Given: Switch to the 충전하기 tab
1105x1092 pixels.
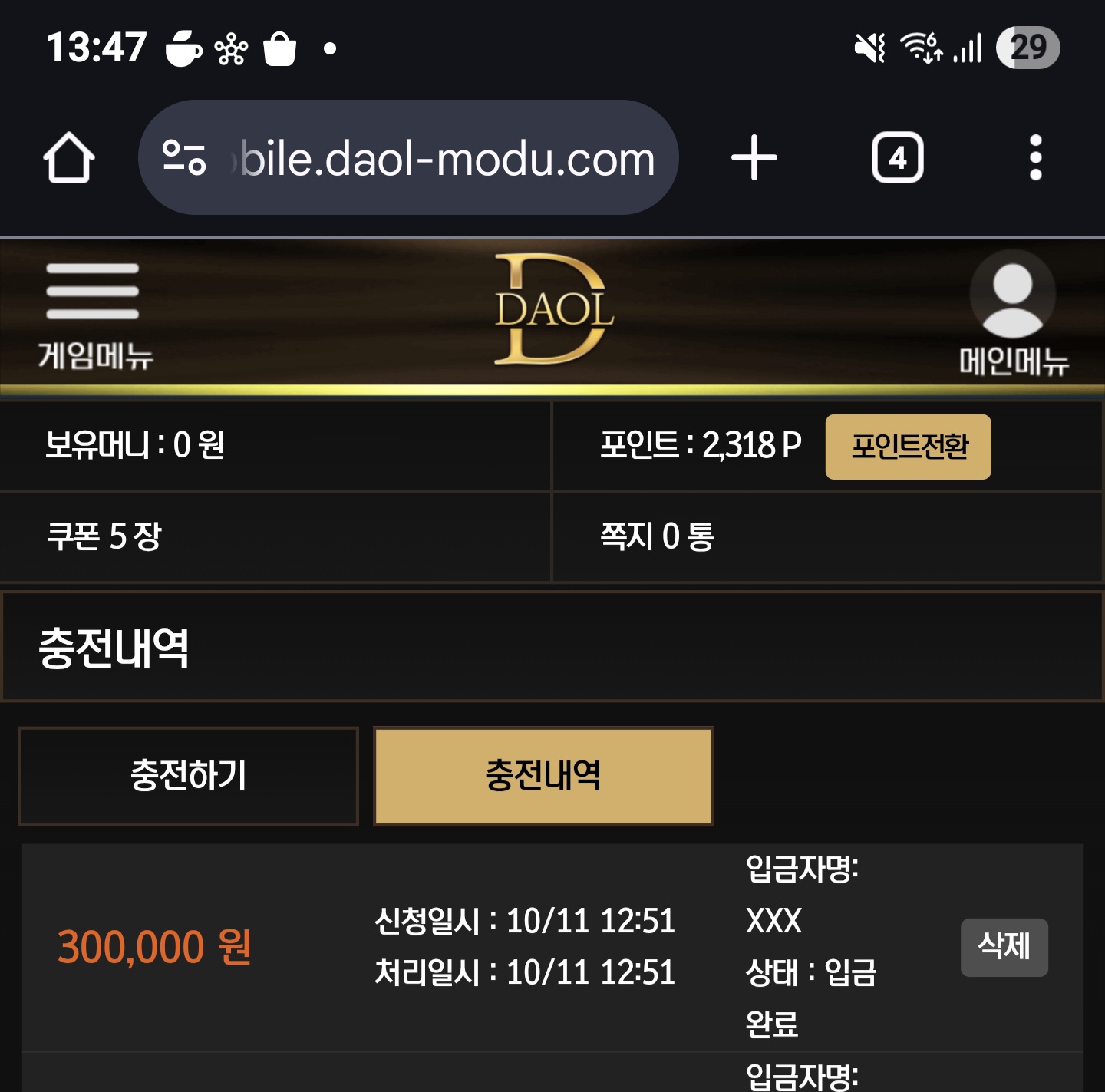Looking at the screenshot, I should pyautogui.click(x=189, y=776).
